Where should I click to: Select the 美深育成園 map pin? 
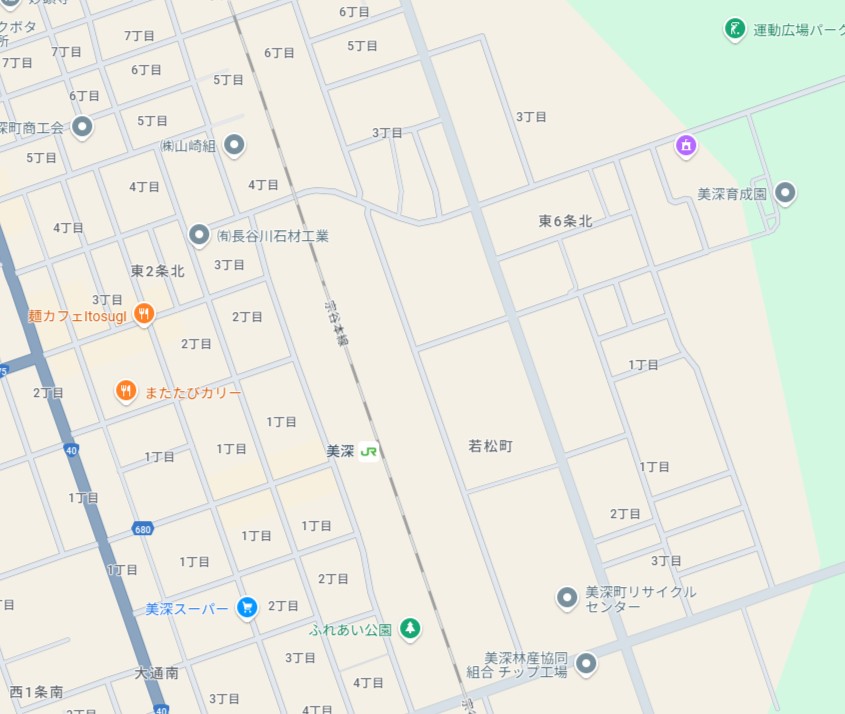(786, 193)
